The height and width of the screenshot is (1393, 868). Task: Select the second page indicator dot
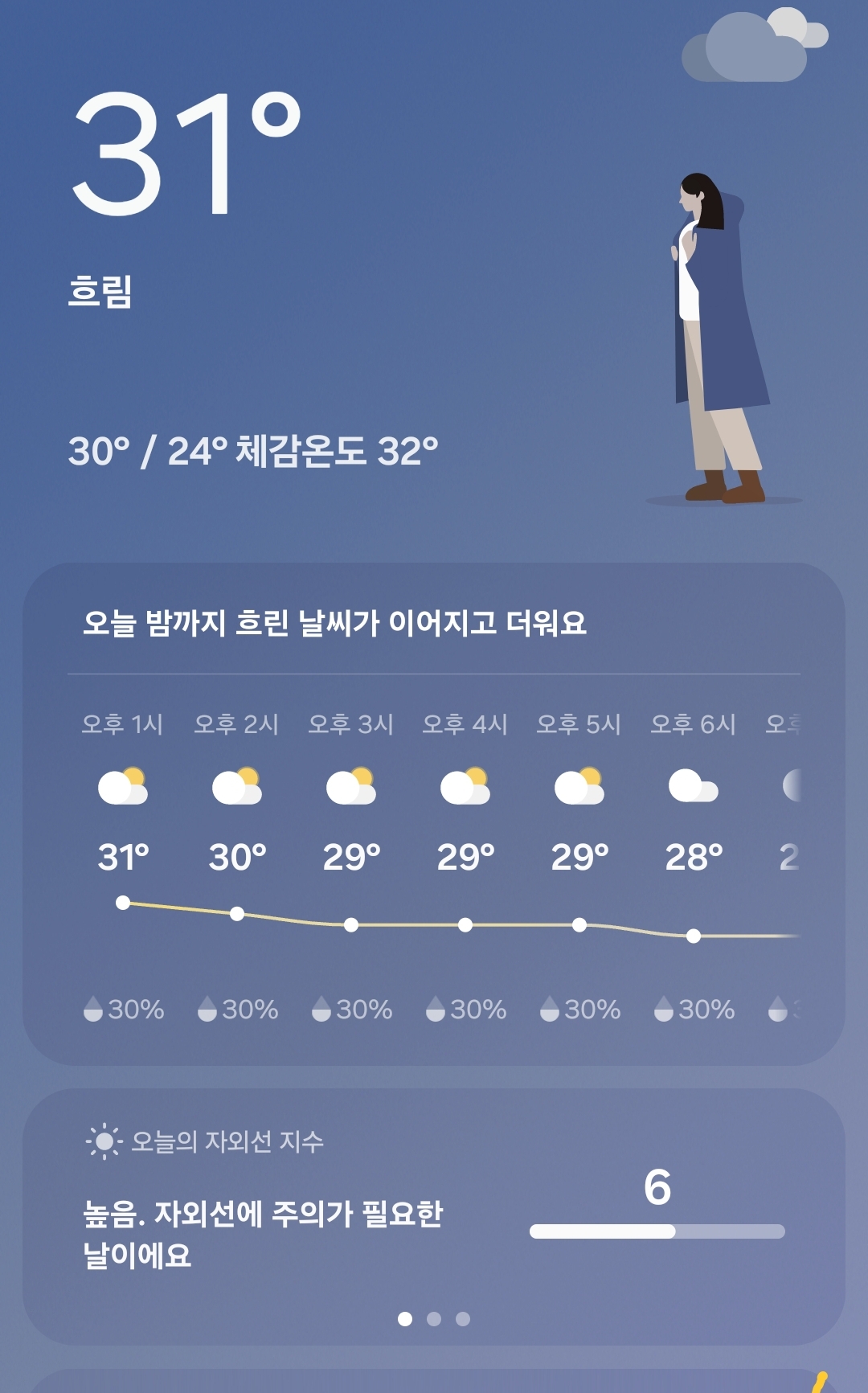point(434,1319)
